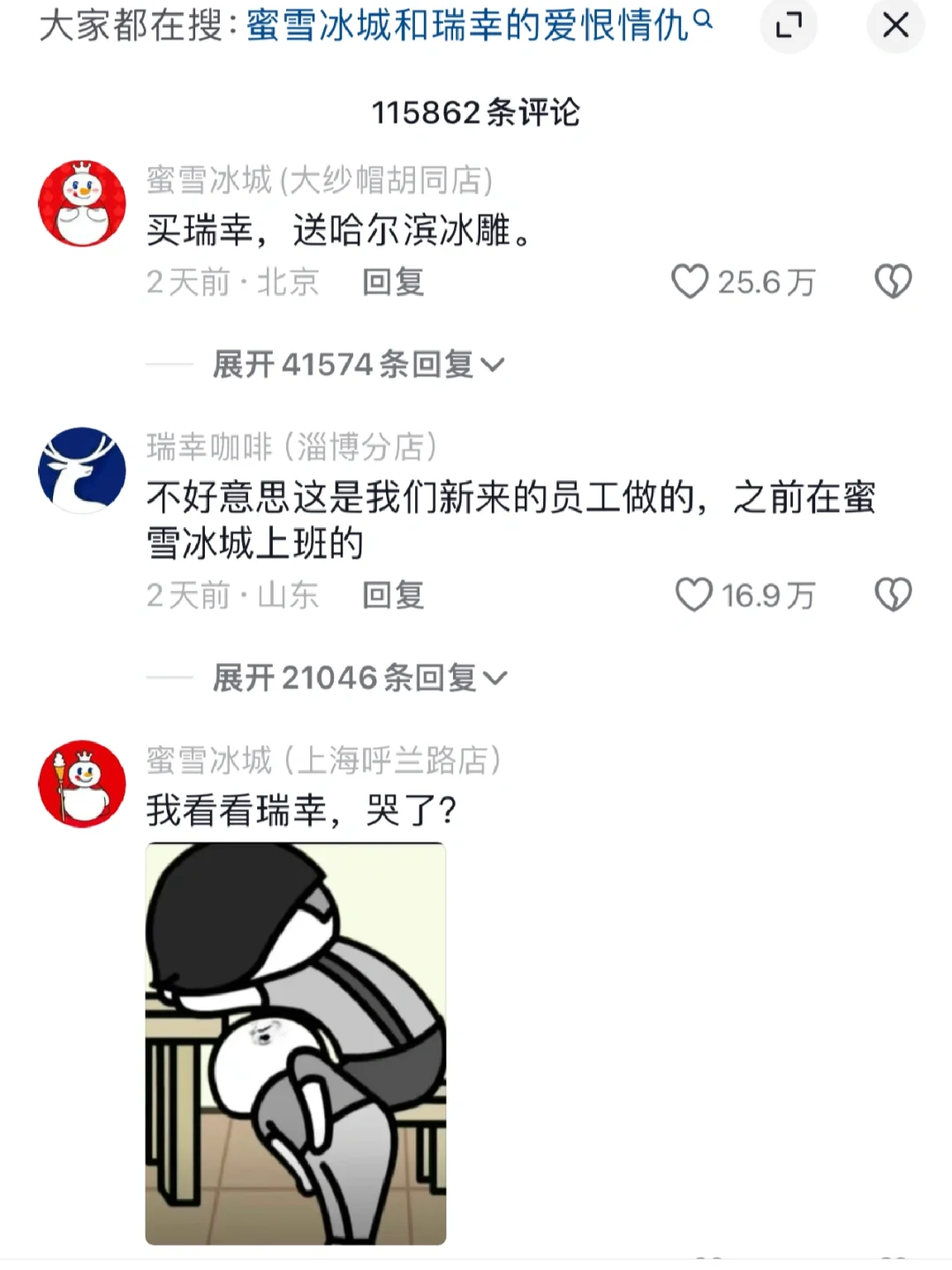
Task: Expand 21046 replies
Action: [359, 677]
